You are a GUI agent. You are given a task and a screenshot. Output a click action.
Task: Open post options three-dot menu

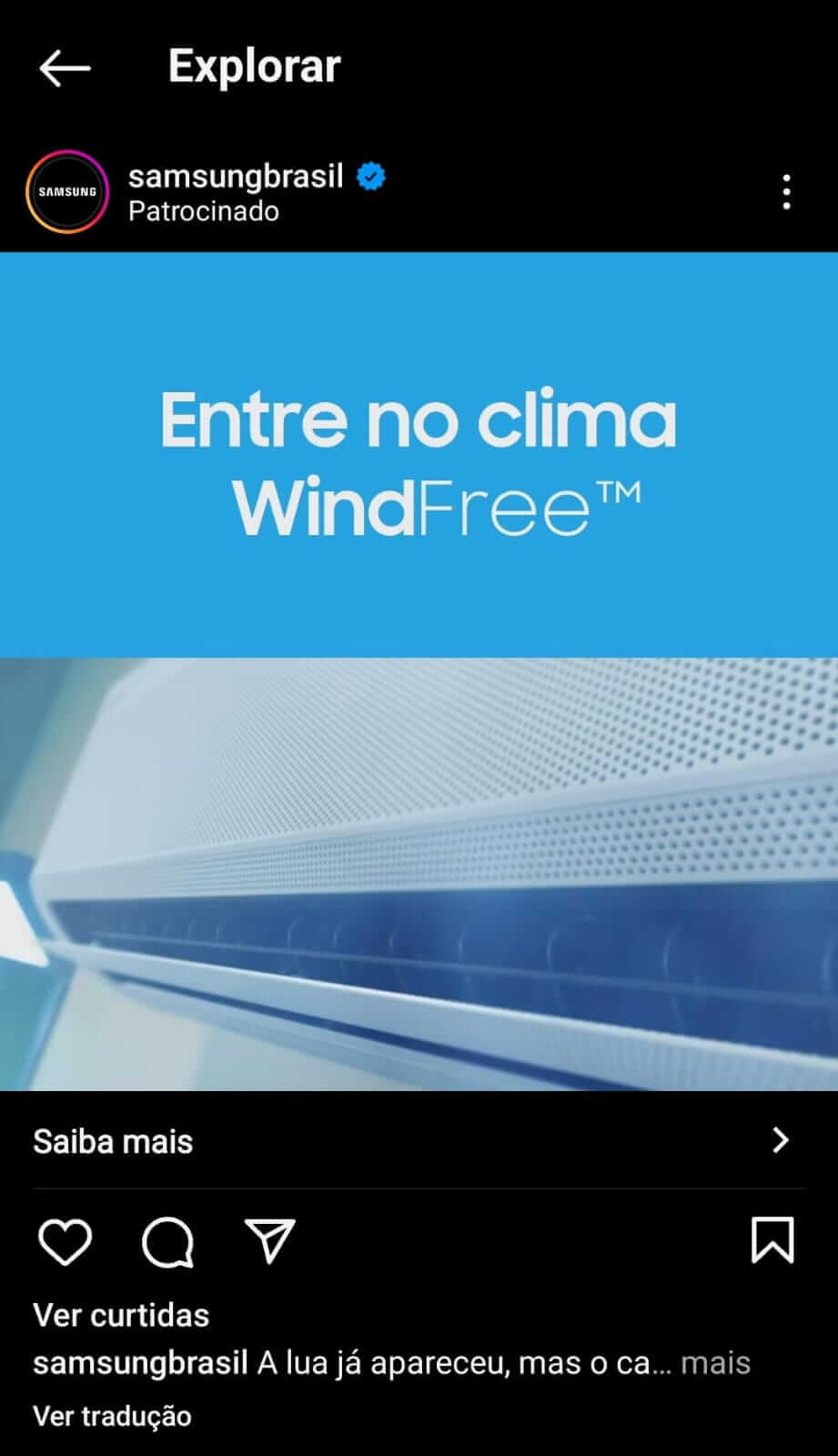[786, 192]
